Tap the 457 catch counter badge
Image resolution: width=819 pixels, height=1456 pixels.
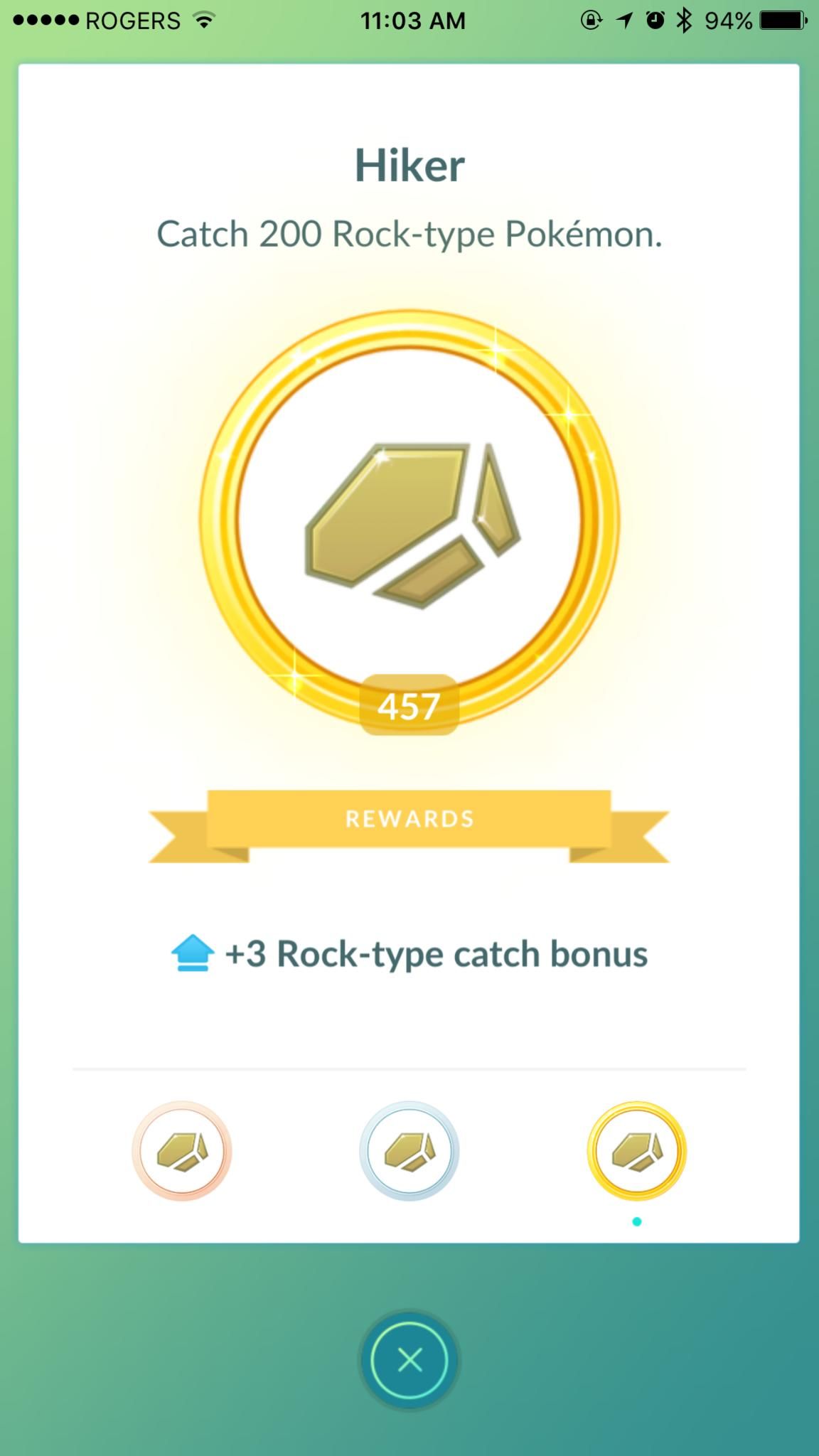coord(409,706)
